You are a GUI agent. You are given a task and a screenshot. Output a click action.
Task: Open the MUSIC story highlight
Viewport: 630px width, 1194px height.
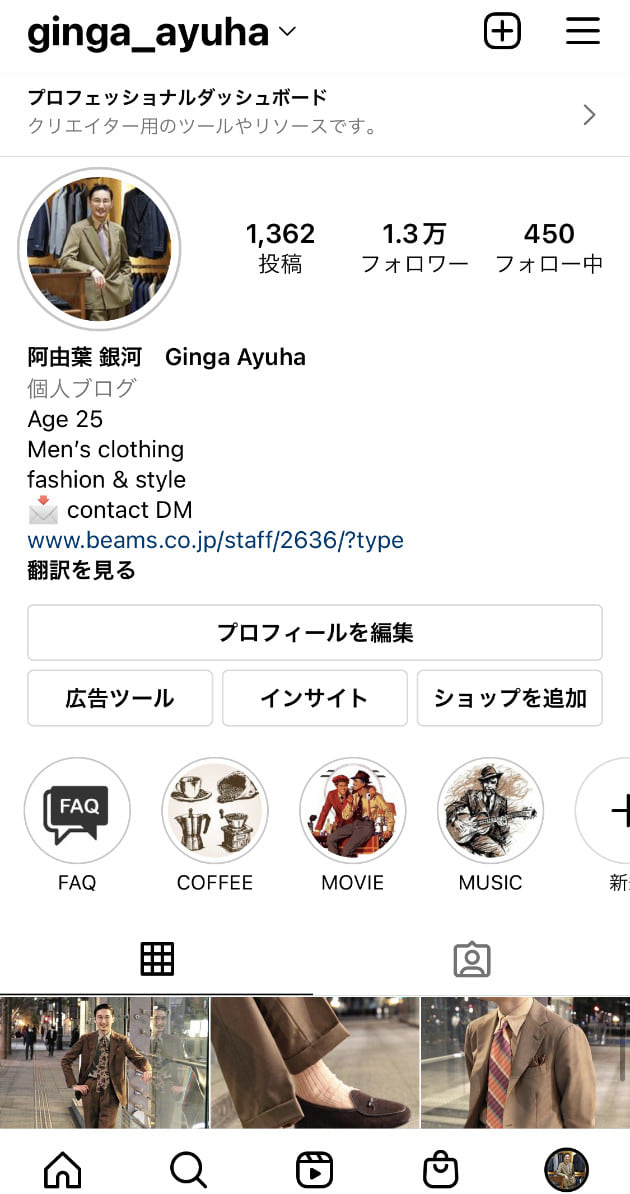coord(491,811)
